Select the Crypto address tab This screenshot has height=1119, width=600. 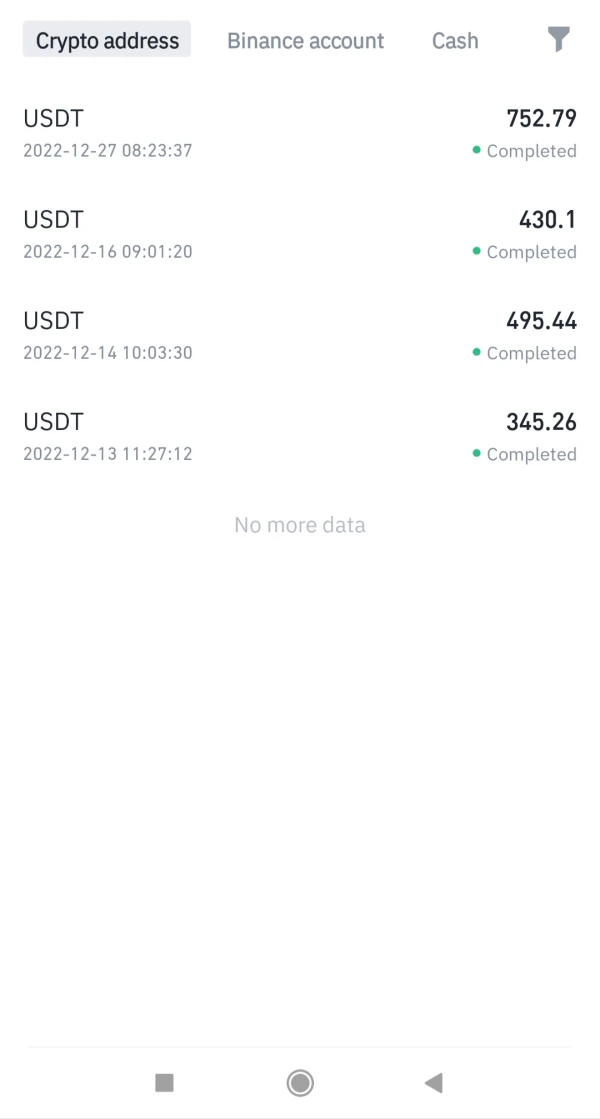107,41
